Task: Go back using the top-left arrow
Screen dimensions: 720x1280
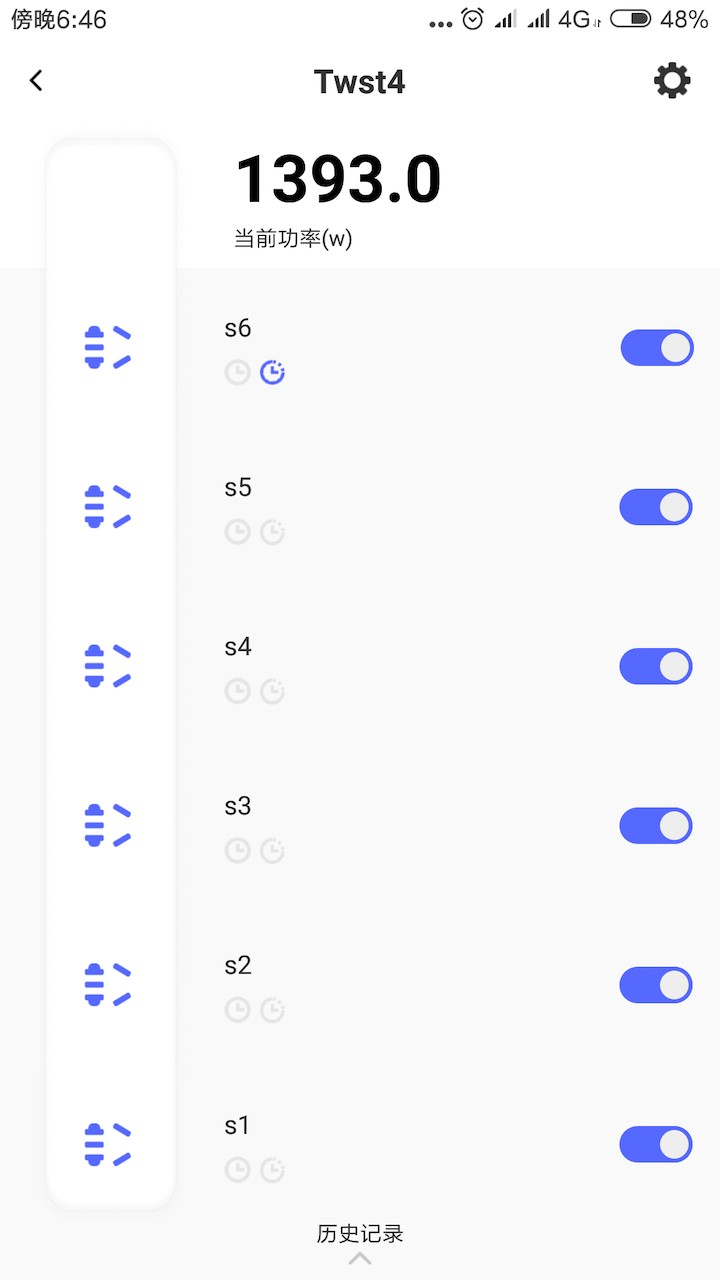Action: (x=37, y=81)
